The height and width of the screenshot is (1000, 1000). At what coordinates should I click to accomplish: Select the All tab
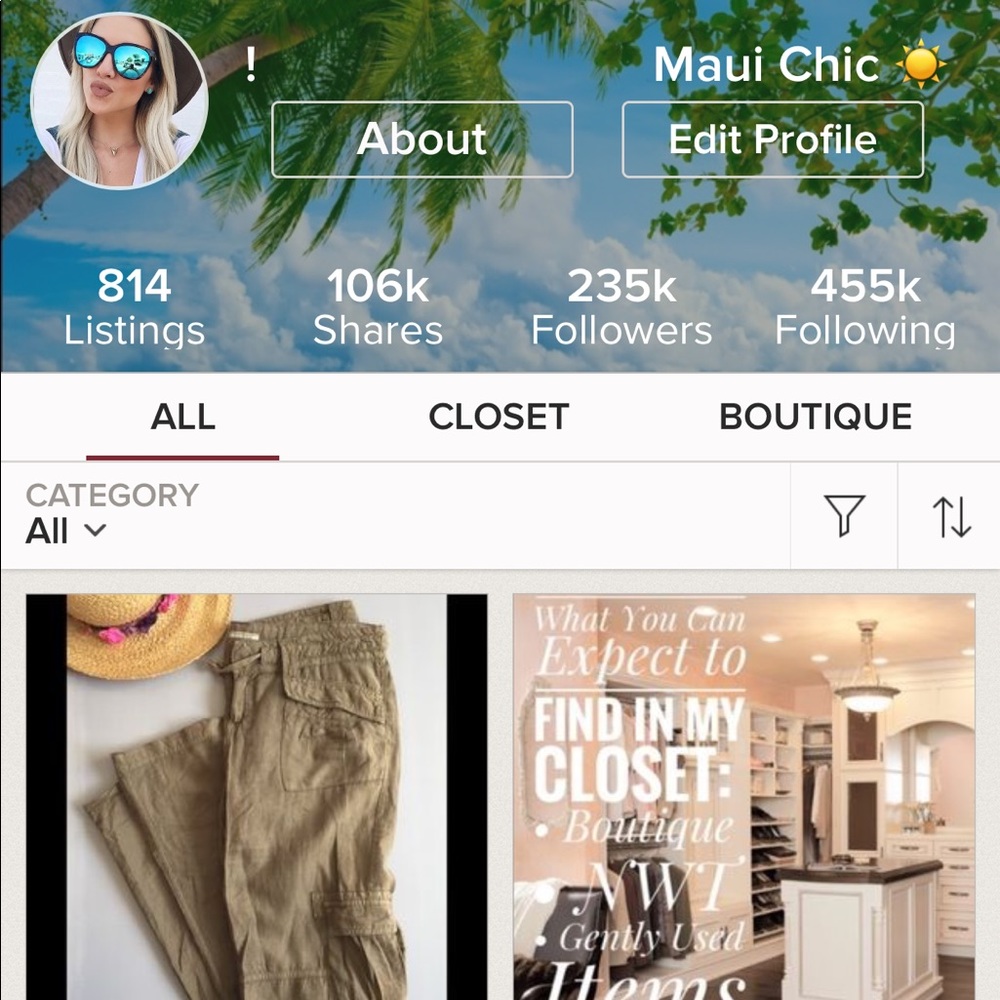183,417
